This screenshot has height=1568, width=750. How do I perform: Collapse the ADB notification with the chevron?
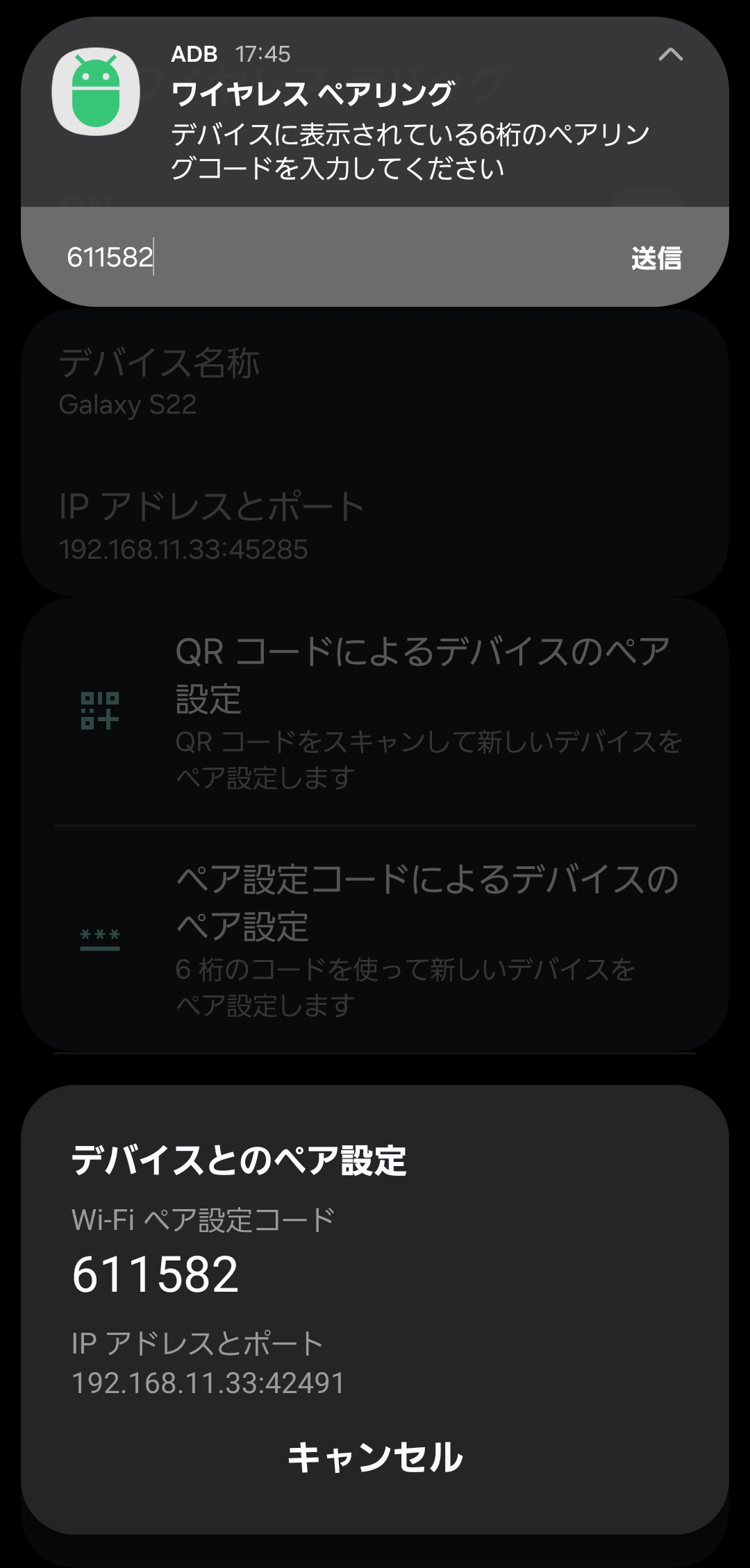tap(671, 56)
